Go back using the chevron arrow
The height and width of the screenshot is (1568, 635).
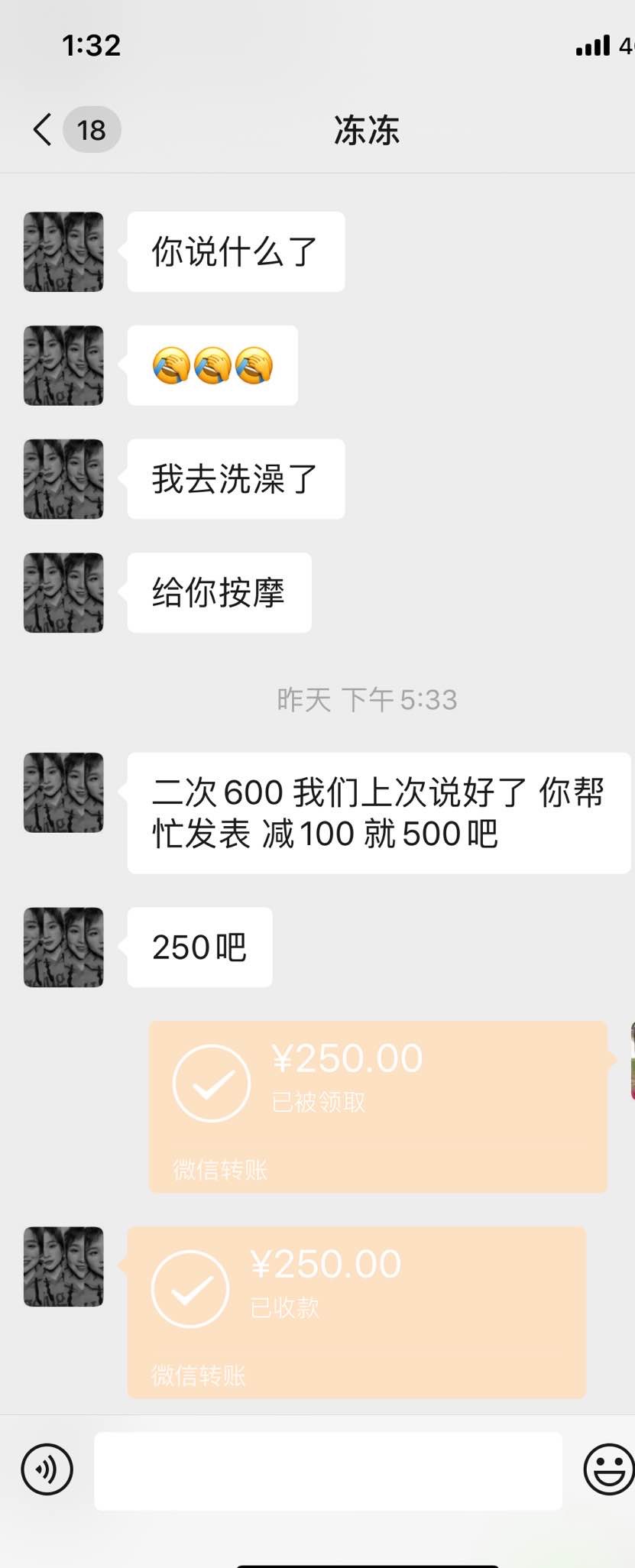(42, 128)
